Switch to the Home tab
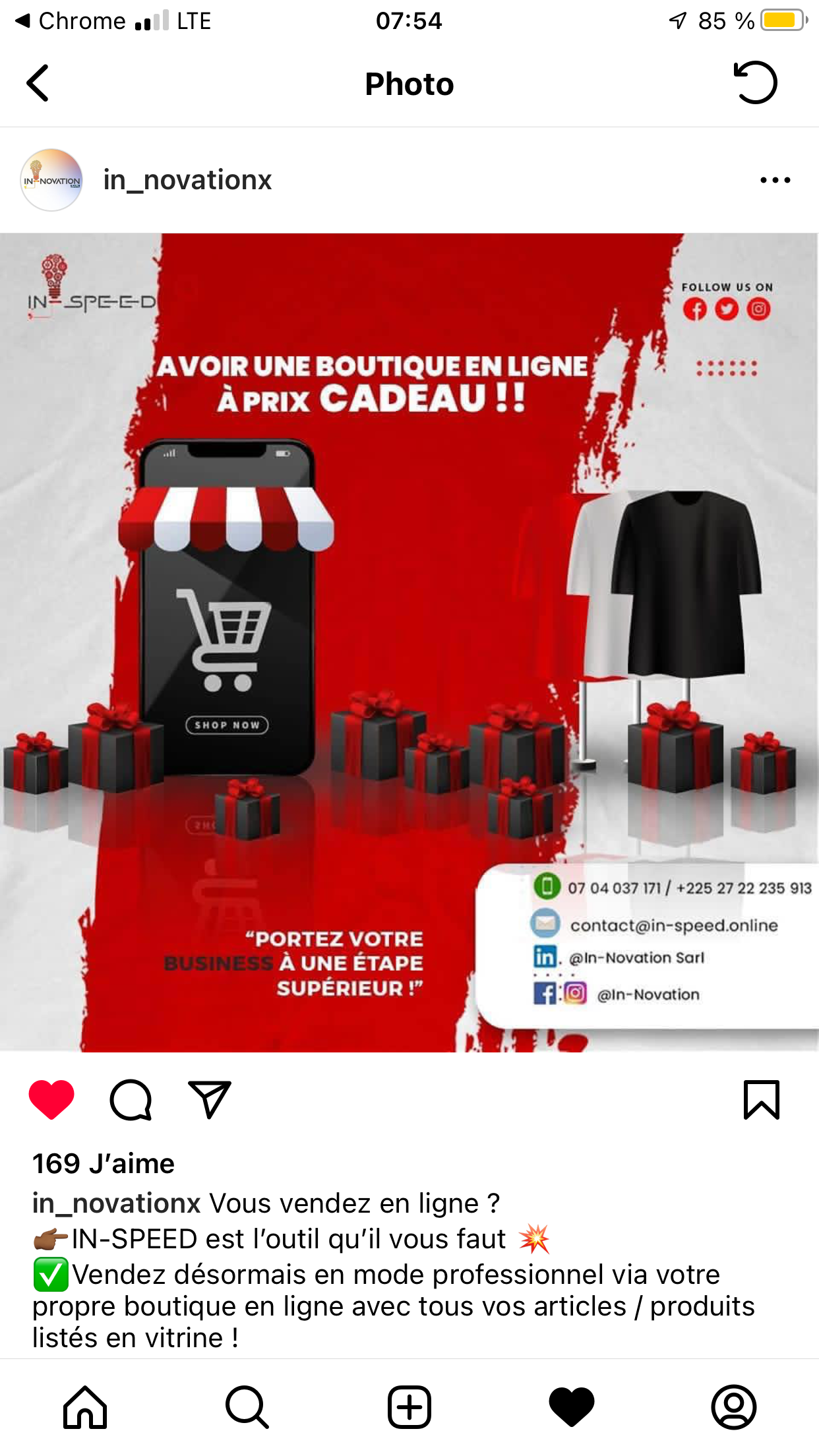 (x=85, y=1407)
